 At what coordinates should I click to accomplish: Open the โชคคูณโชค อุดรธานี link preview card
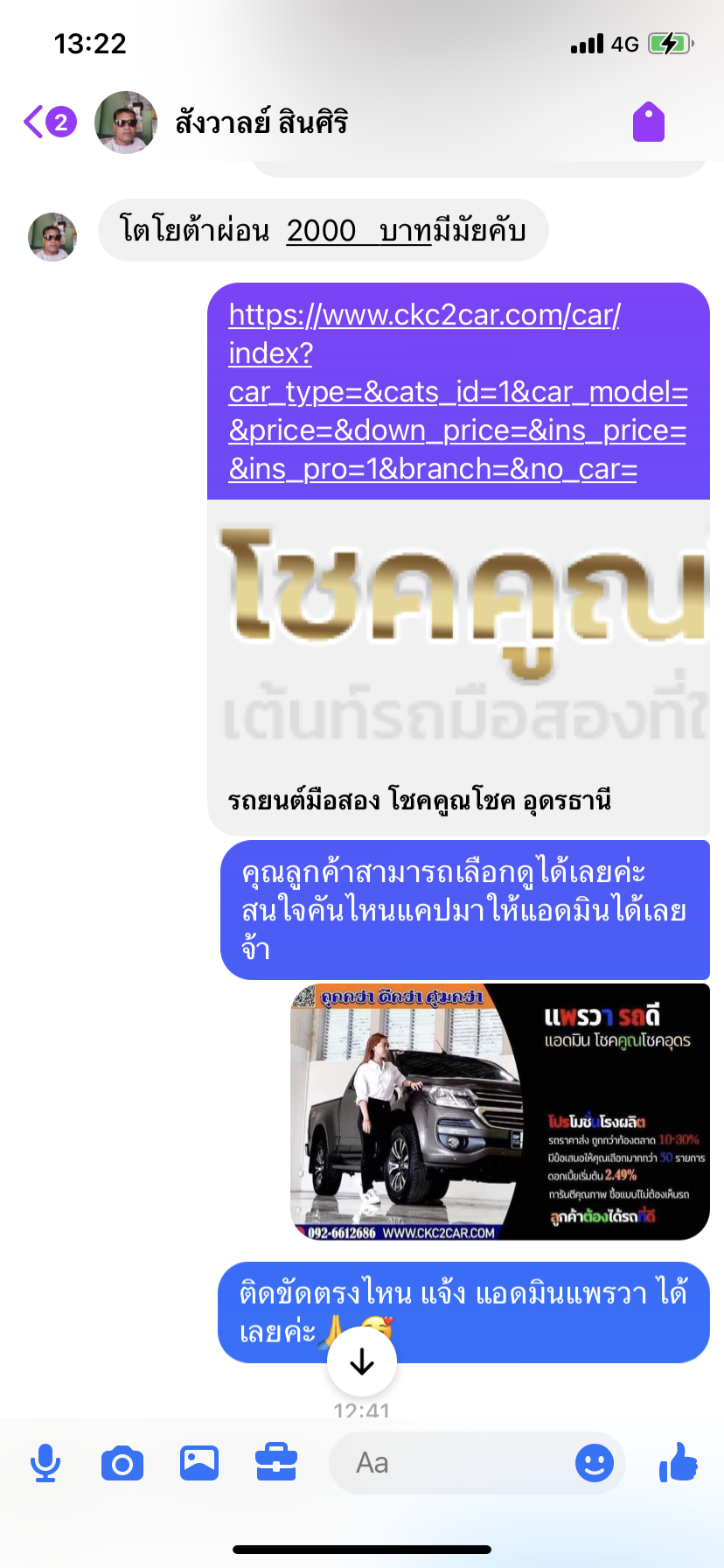458,667
